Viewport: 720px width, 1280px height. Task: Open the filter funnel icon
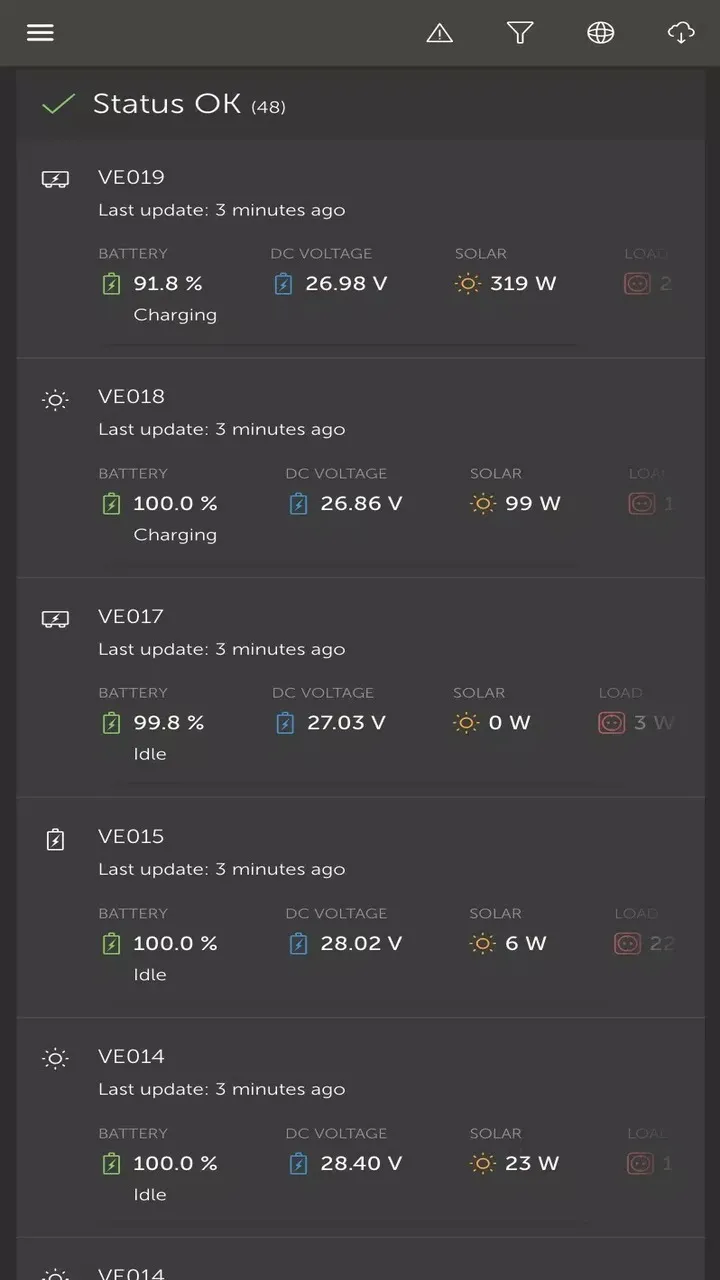pos(520,33)
